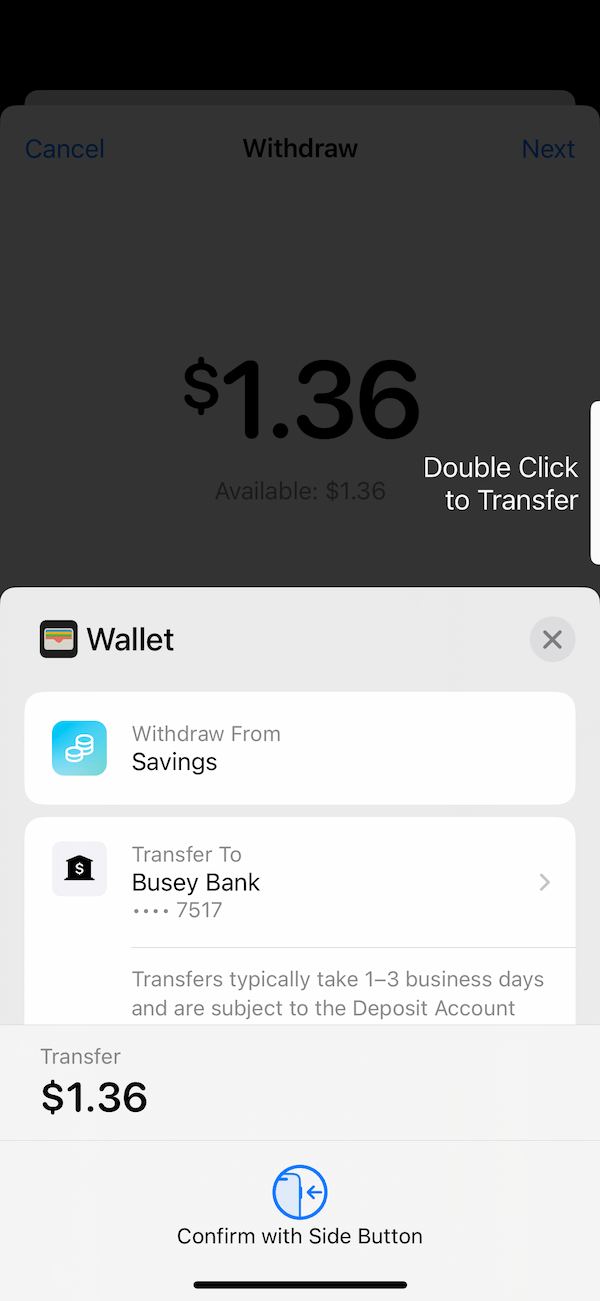Open the Busey Bank transfer destination row
600x1301 pixels.
[300, 882]
